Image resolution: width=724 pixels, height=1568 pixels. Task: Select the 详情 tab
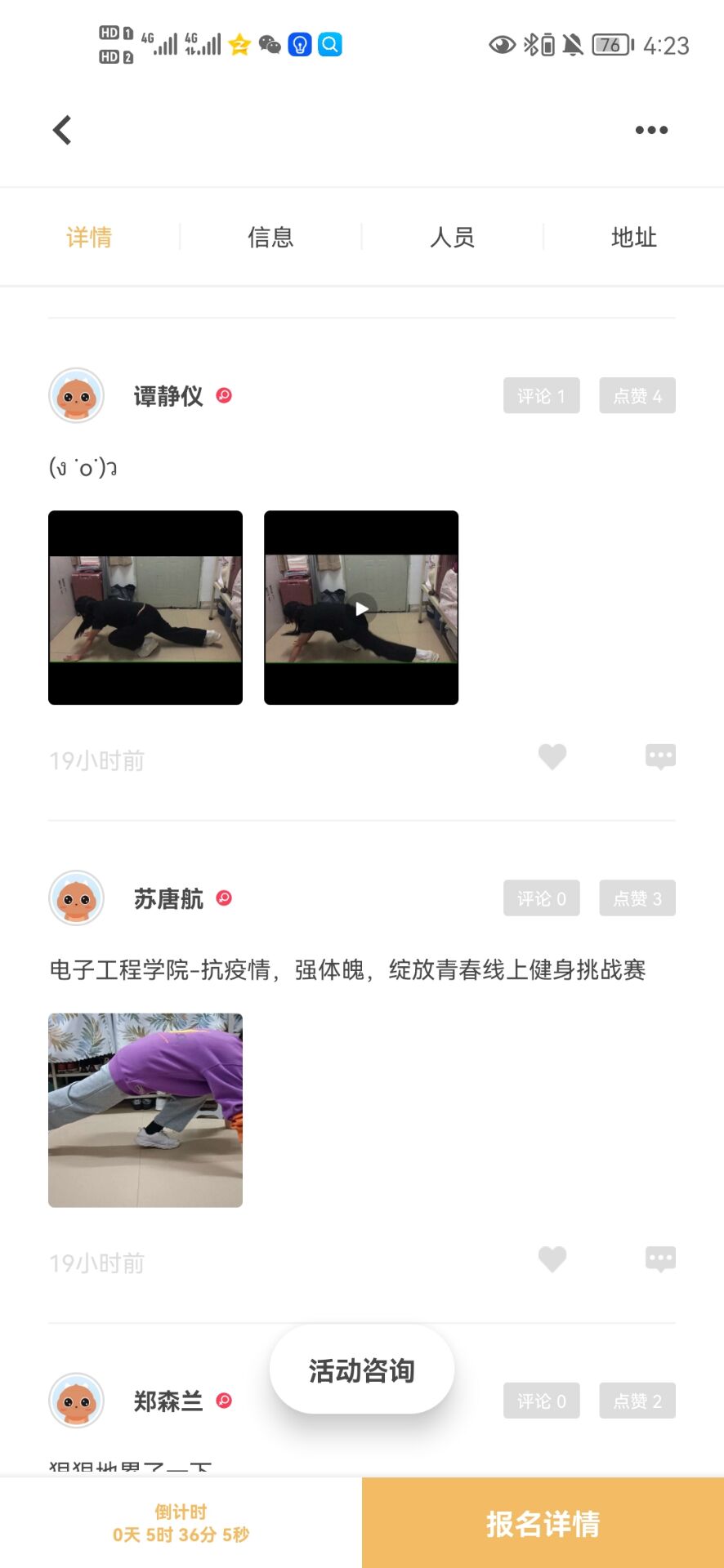pyautogui.click(x=89, y=238)
